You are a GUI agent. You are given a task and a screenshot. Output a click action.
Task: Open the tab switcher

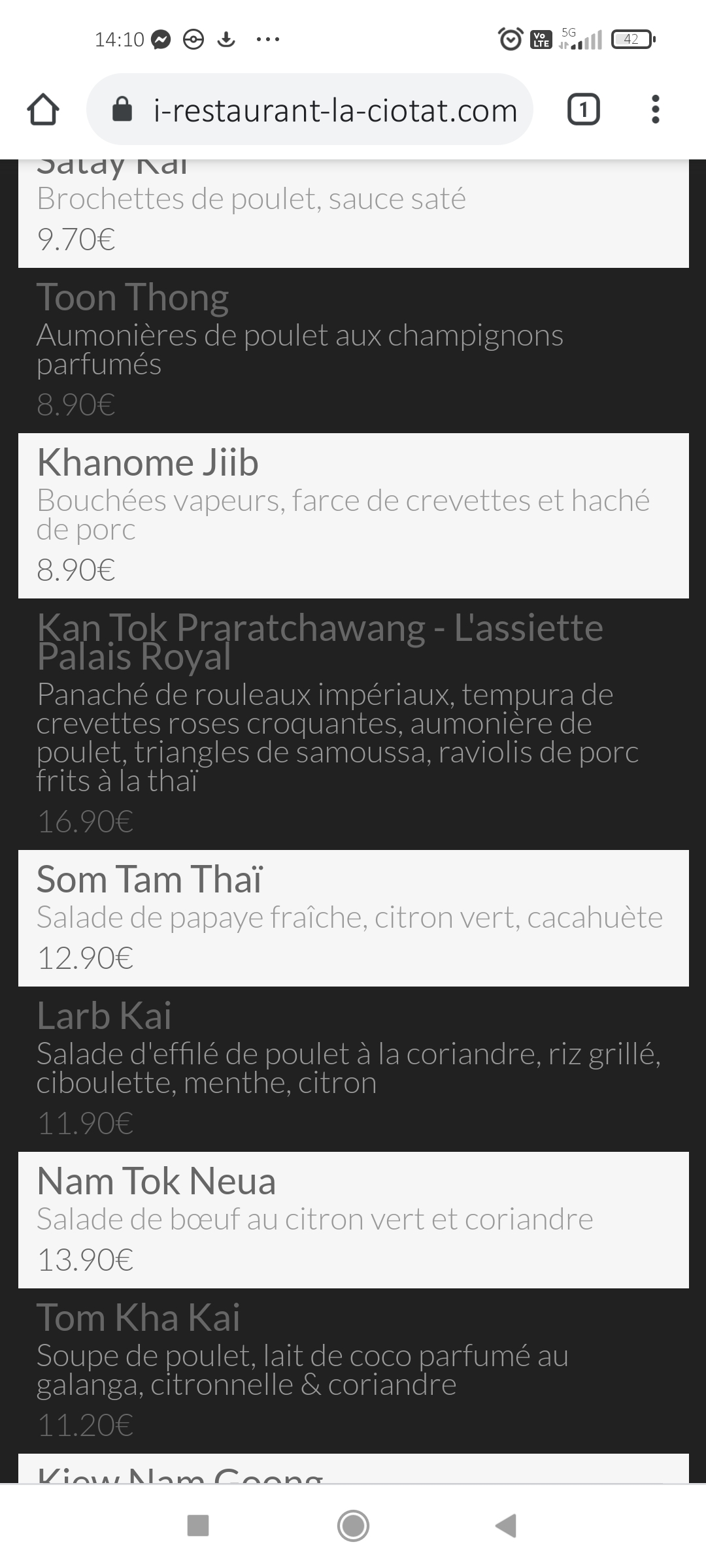pyautogui.click(x=583, y=109)
